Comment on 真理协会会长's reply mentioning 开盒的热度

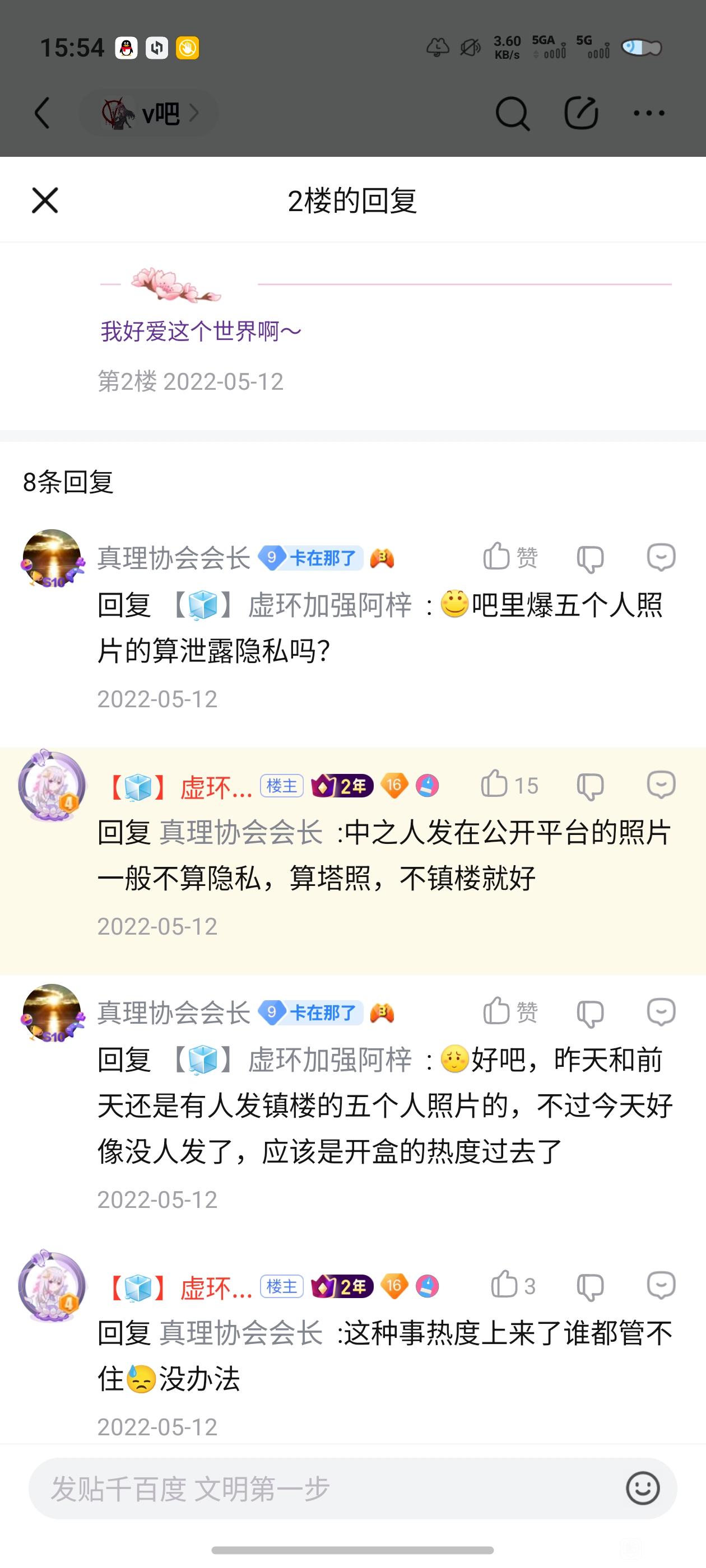coord(661,1012)
